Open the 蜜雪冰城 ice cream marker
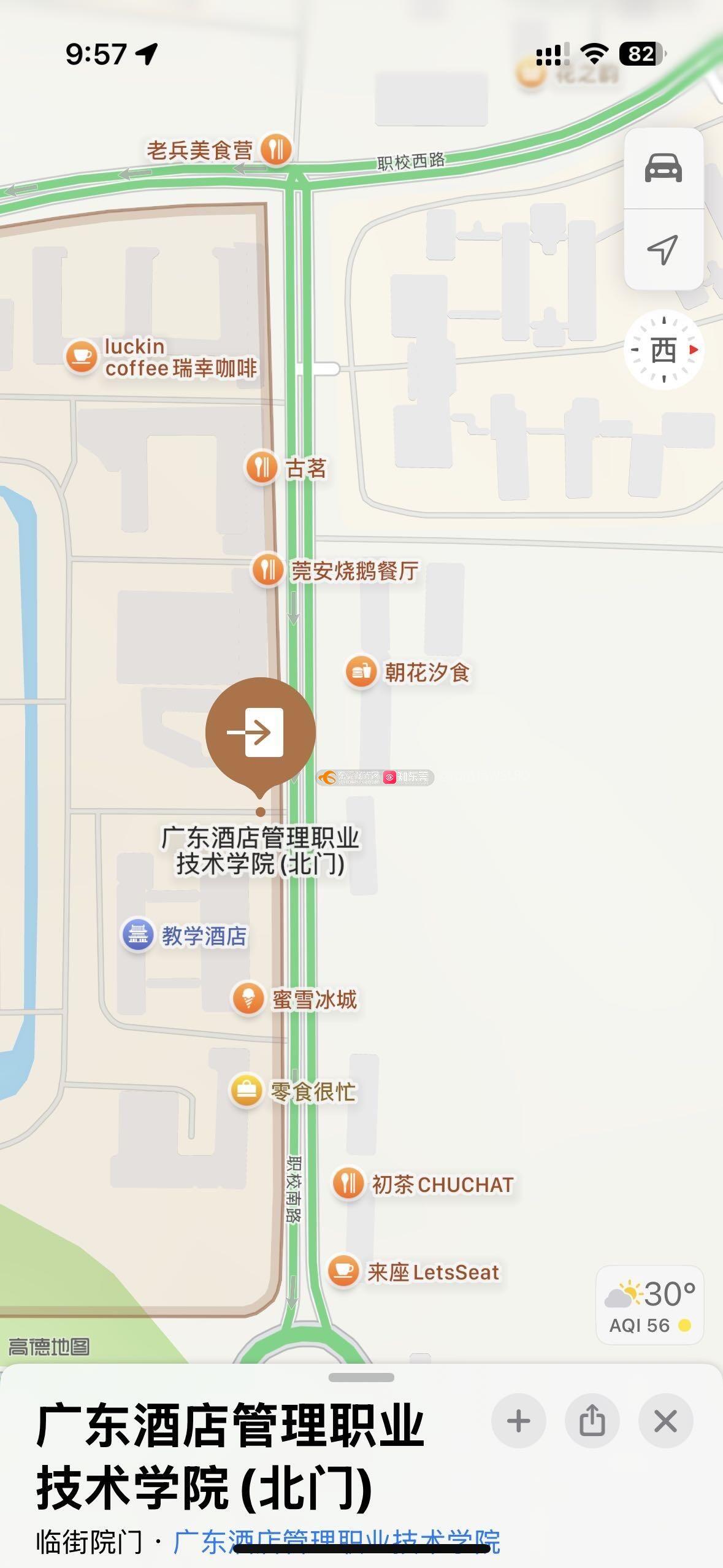This screenshot has height=1568, width=723. 248,999
